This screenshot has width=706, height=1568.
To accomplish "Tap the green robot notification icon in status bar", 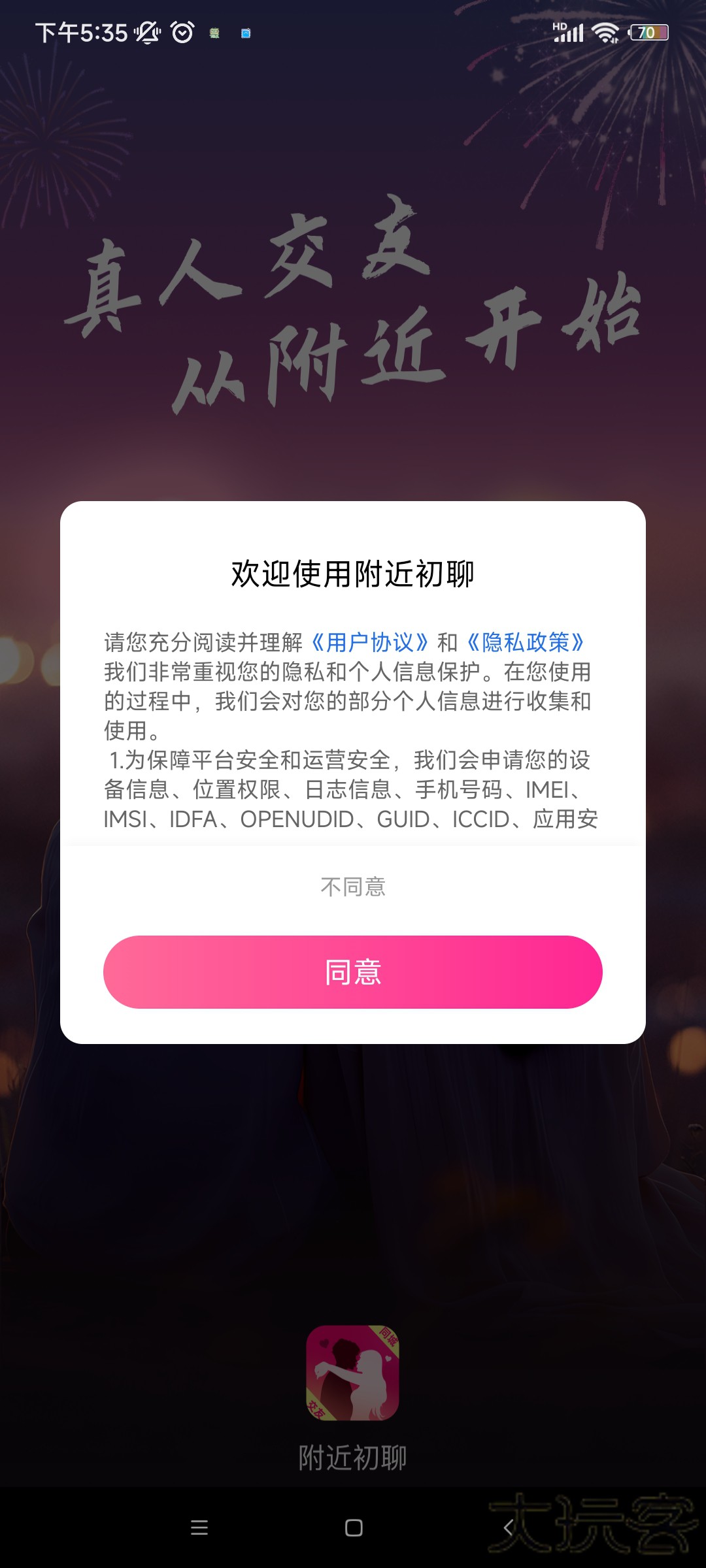I will (x=214, y=33).
